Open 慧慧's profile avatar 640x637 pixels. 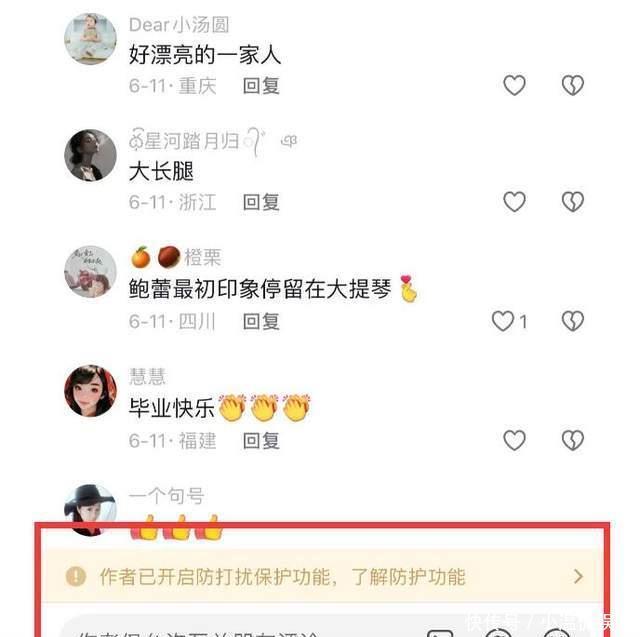click(x=90, y=391)
